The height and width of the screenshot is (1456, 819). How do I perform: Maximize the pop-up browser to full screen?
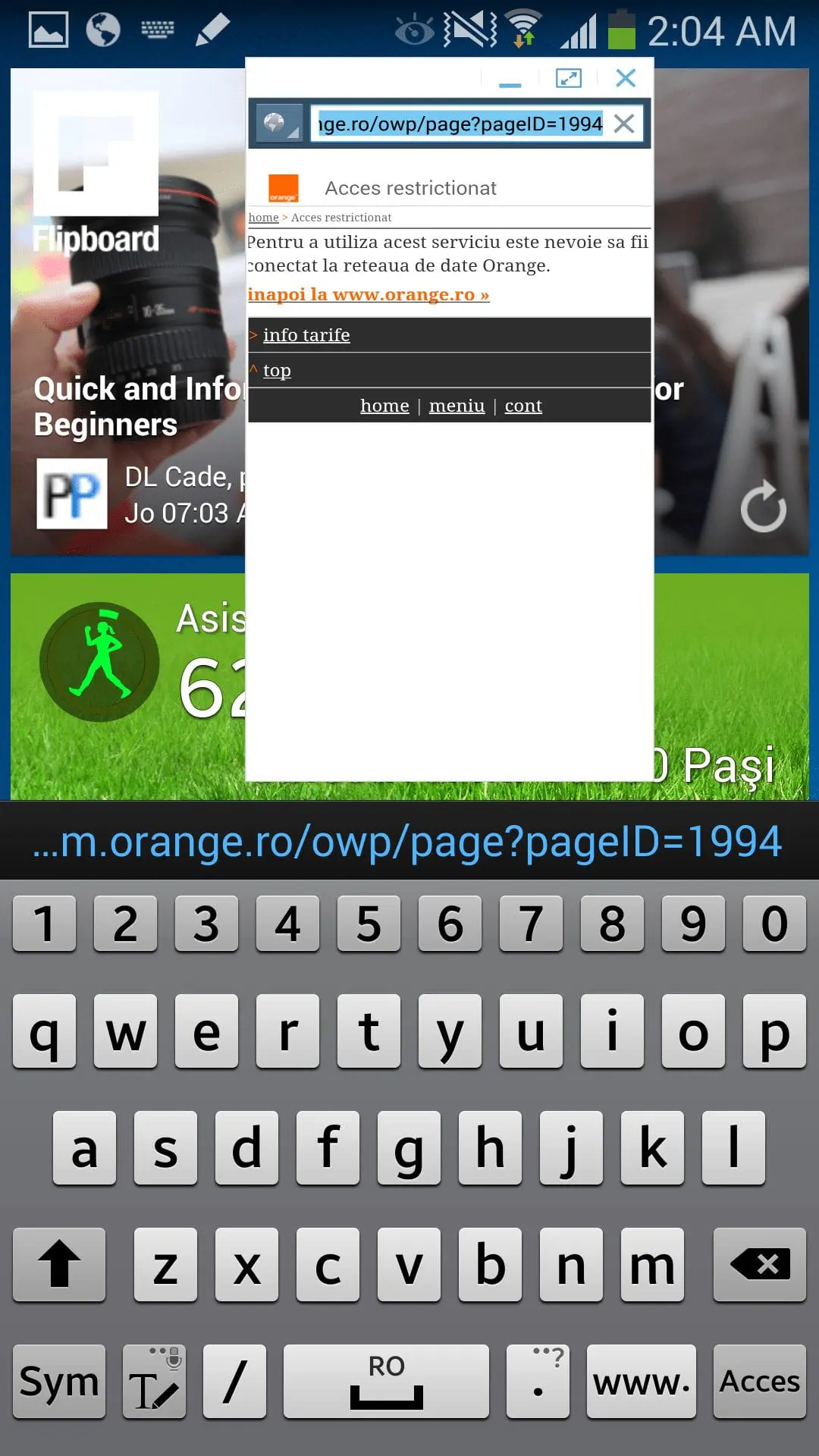click(568, 78)
